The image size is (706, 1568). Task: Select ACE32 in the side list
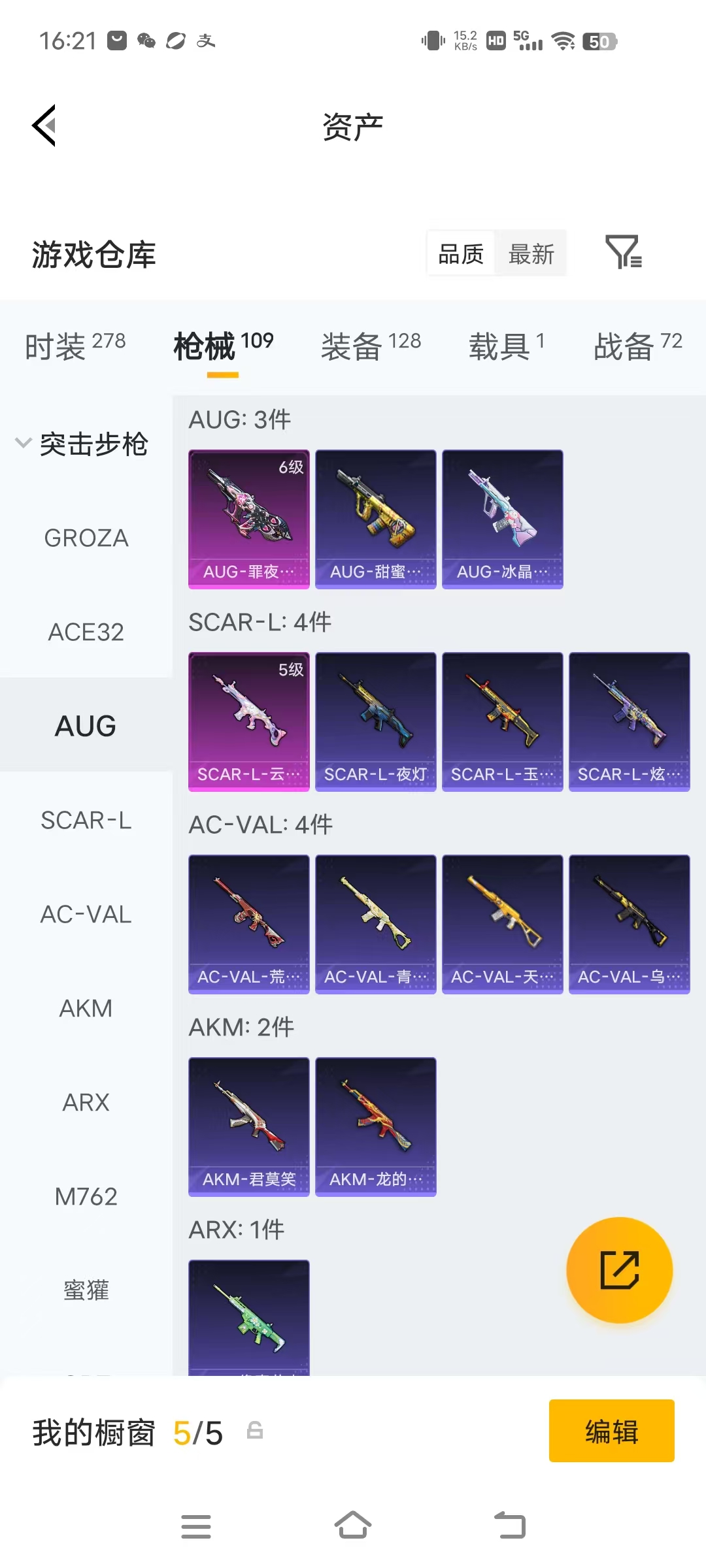point(86,632)
